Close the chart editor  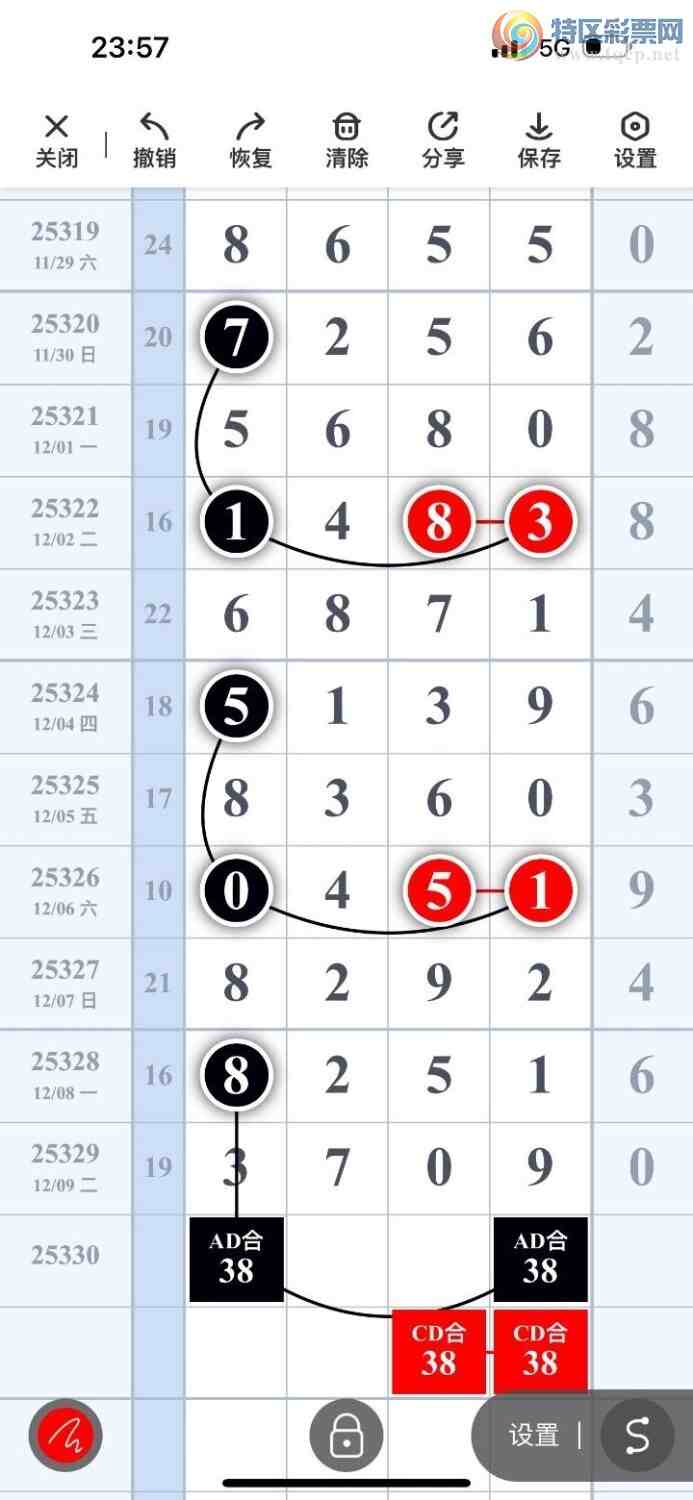tap(57, 140)
